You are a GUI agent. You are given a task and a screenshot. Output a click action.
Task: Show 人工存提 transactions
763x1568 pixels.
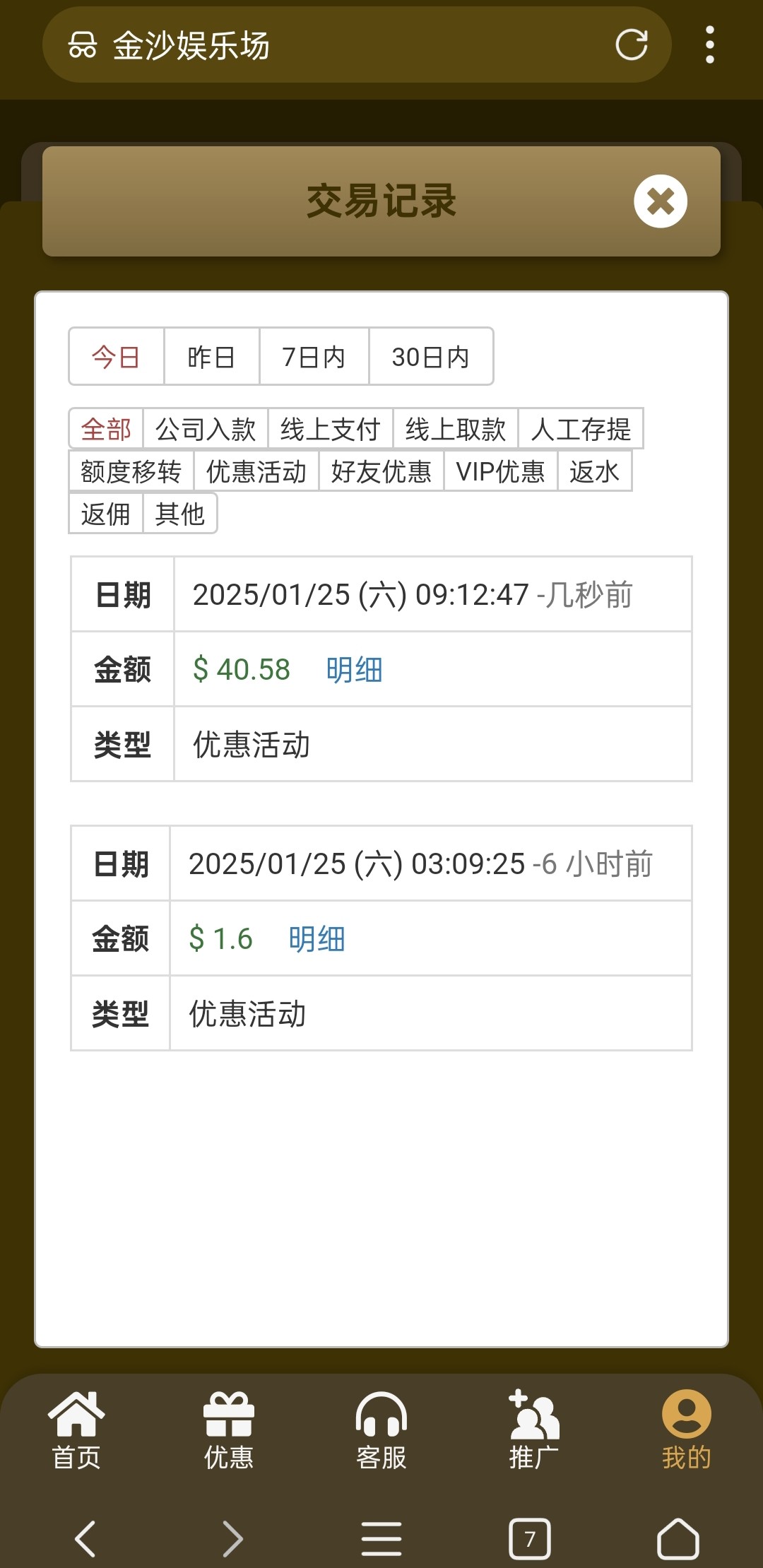580,429
